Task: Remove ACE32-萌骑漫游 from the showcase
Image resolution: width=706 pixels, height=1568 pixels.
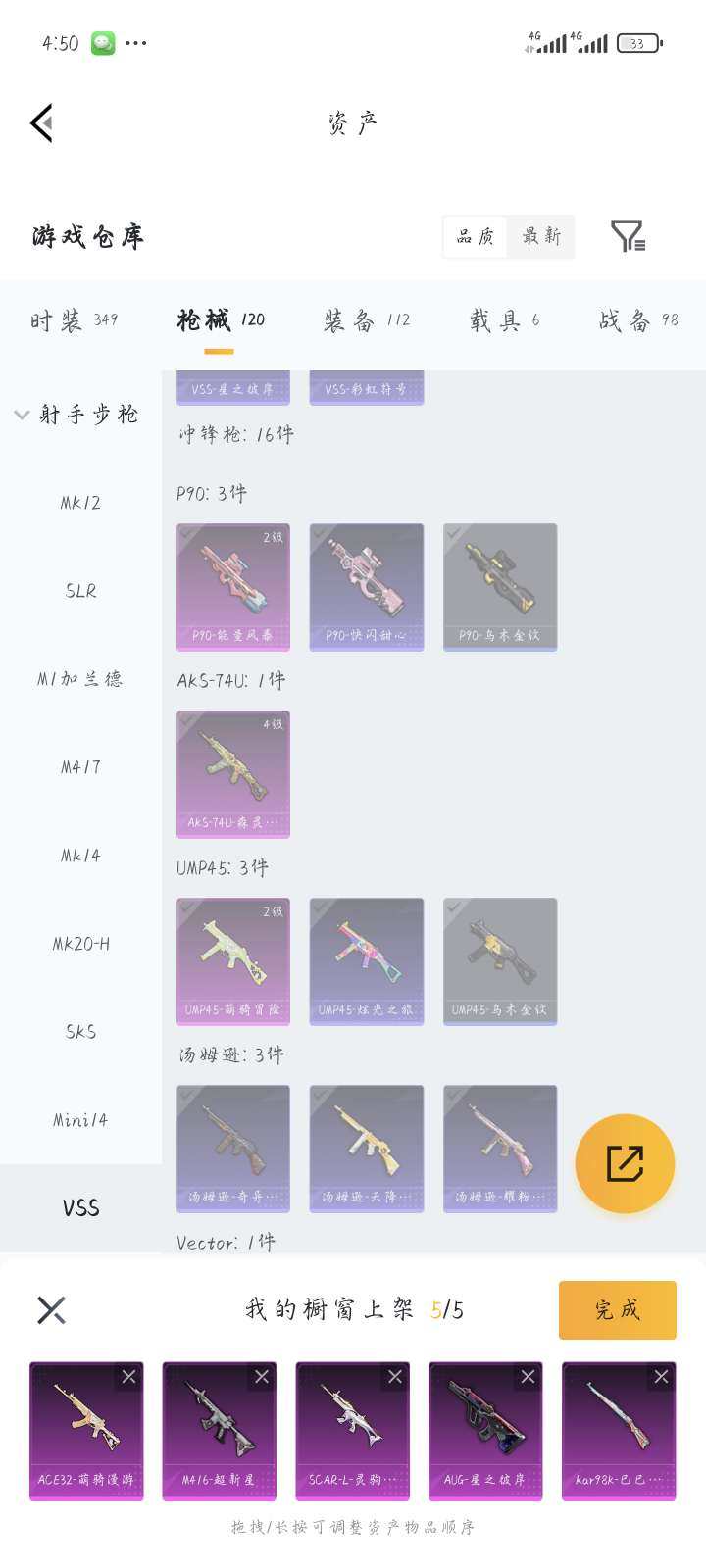Action: coord(128,1377)
